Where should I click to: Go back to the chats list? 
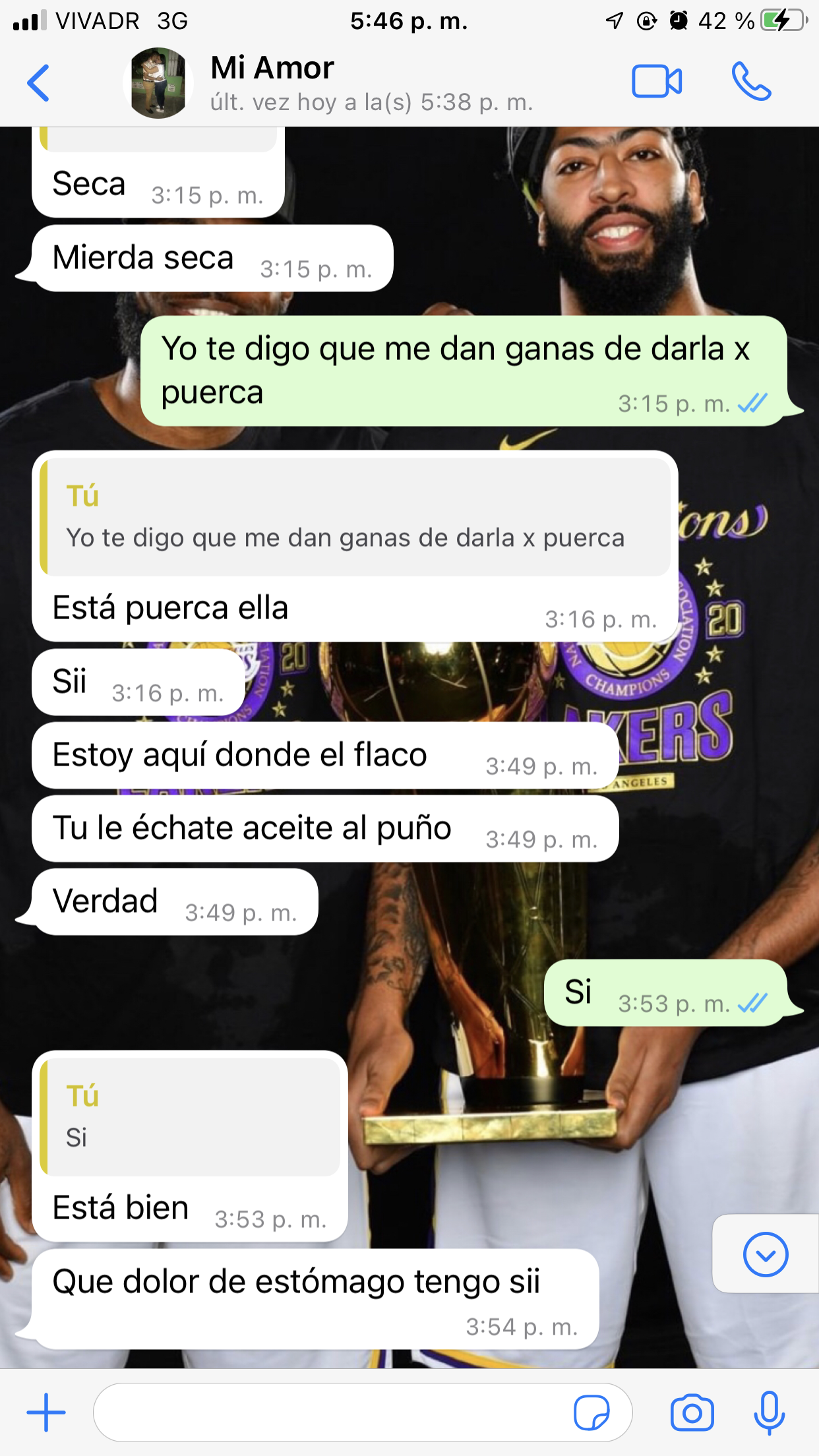coord(38,83)
